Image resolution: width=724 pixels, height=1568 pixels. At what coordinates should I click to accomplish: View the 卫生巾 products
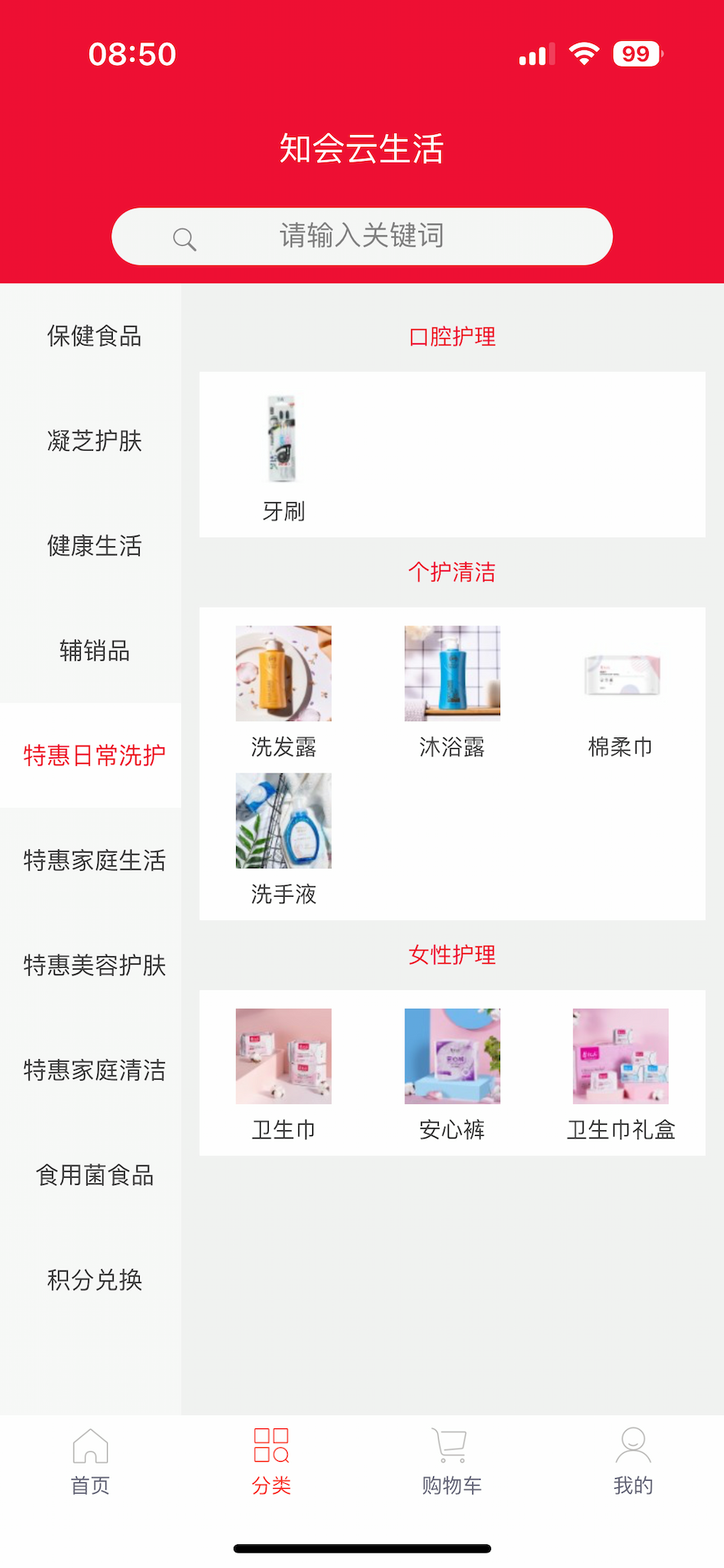coord(283,1072)
